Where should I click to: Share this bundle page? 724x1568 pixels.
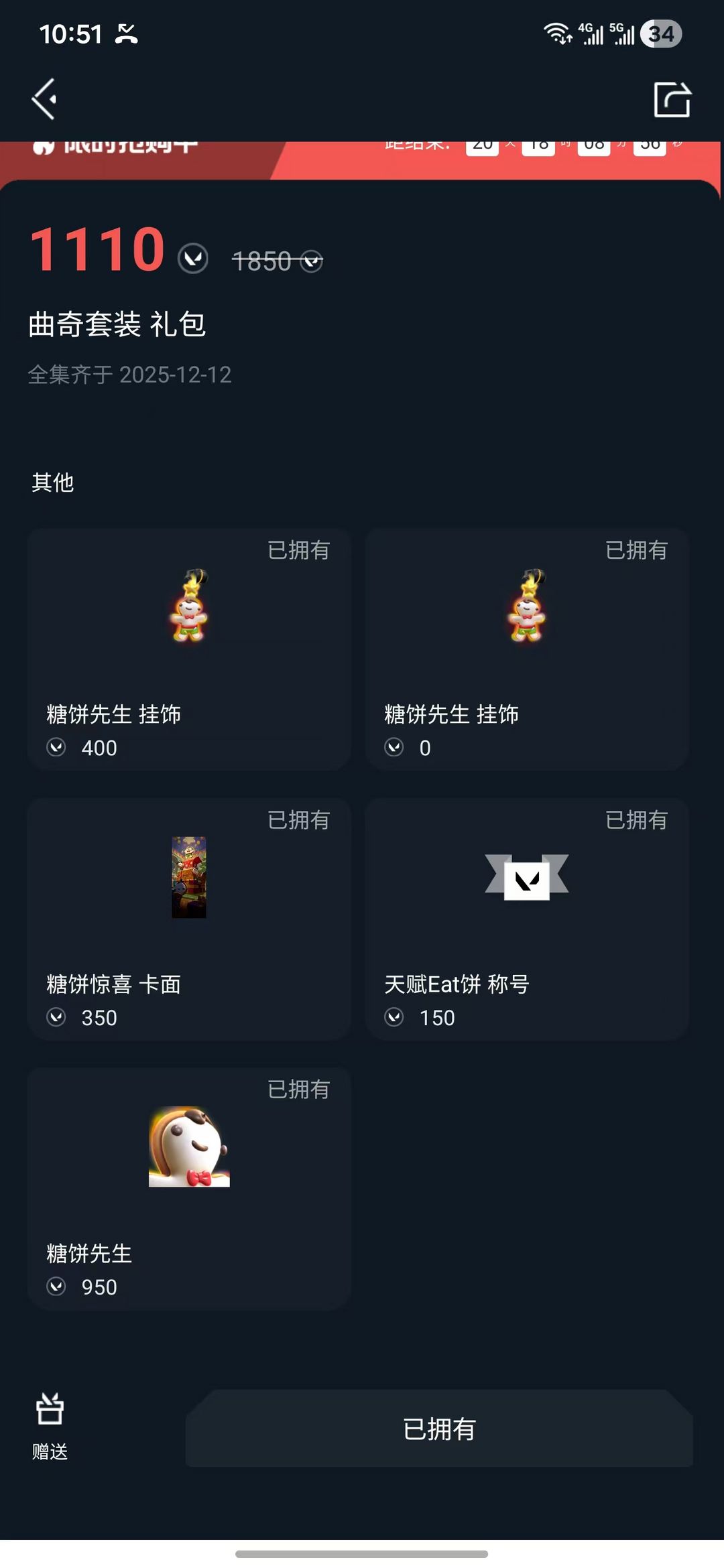coord(672,100)
